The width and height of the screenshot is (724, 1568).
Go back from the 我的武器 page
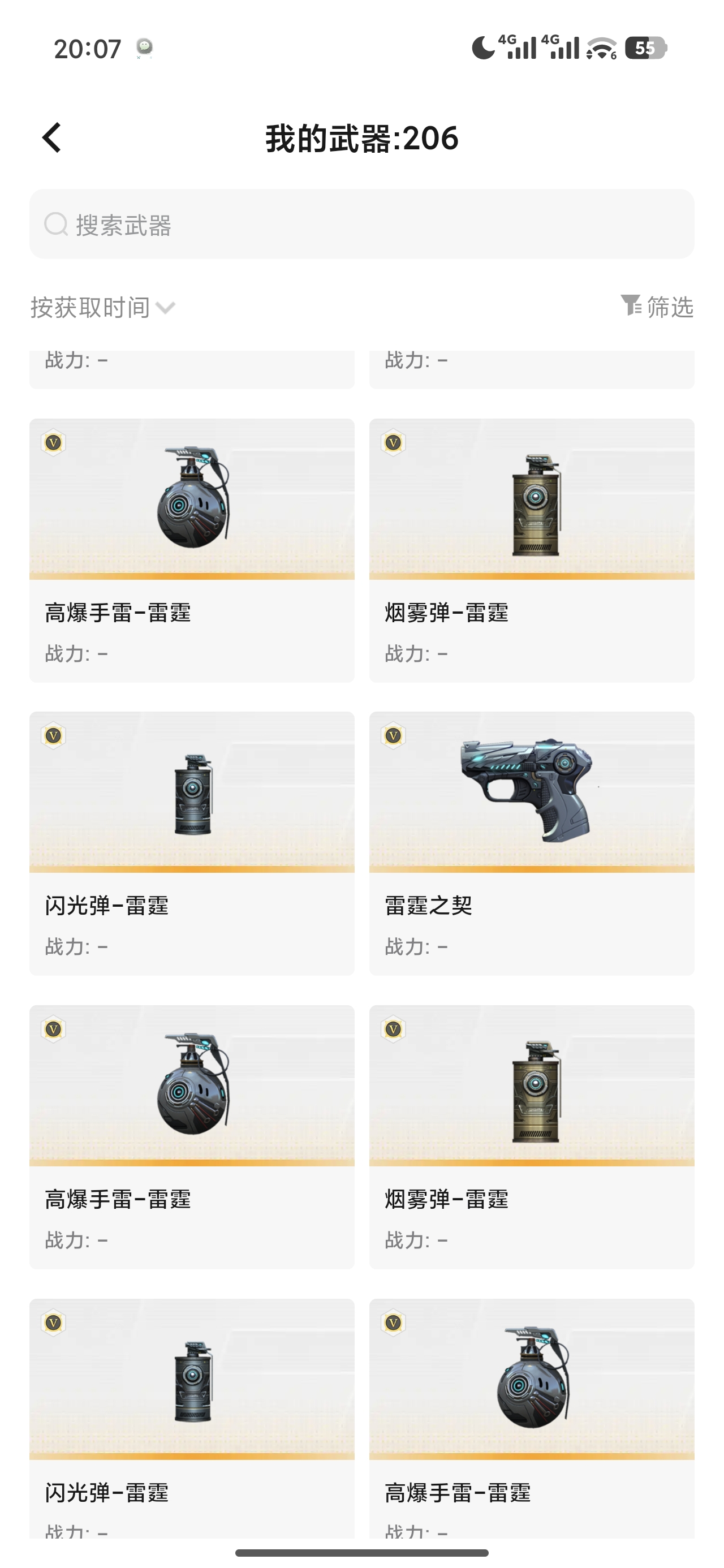(52, 137)
